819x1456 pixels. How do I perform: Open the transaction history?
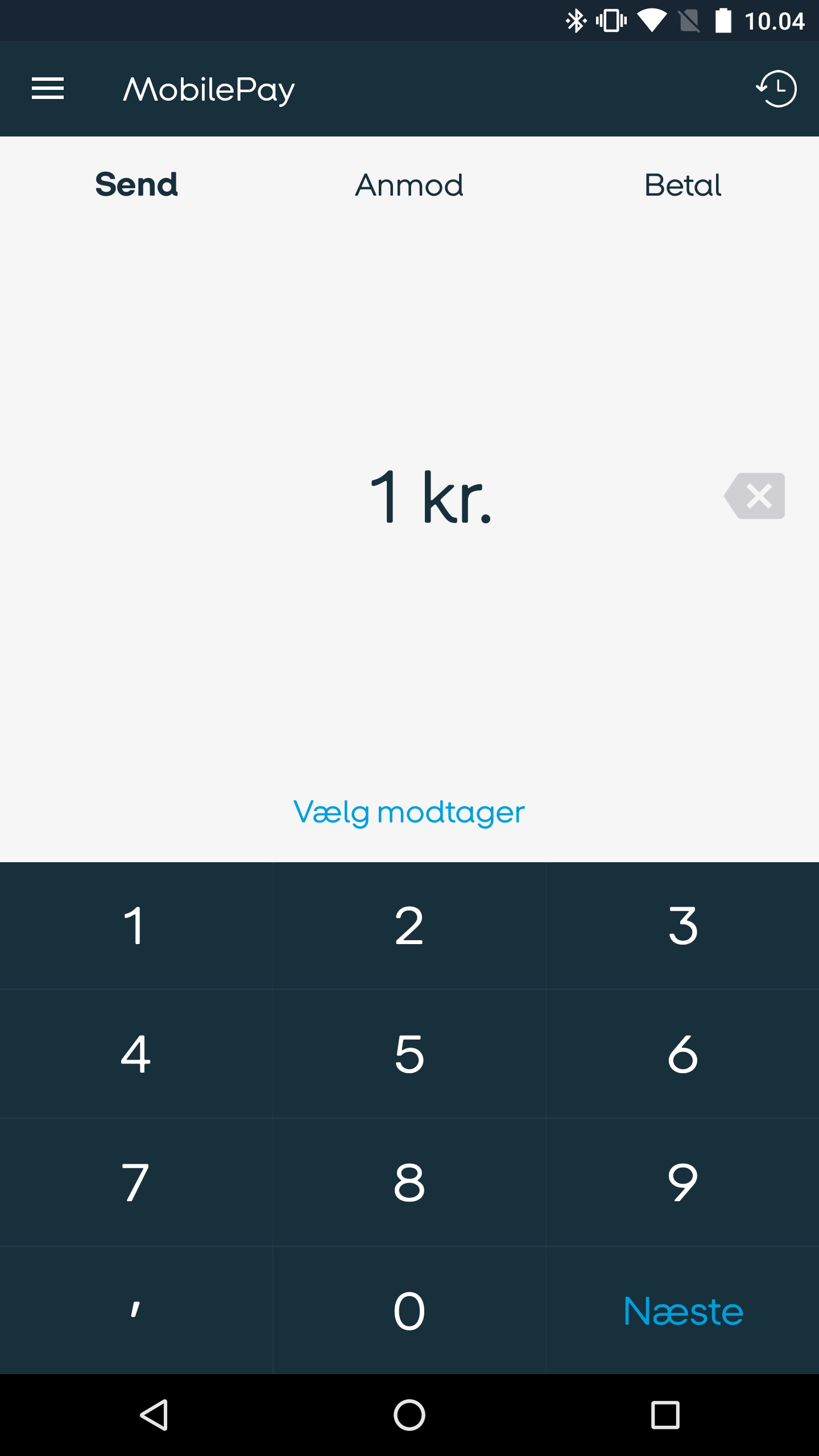pyautogui.click(x=776, y=88)
